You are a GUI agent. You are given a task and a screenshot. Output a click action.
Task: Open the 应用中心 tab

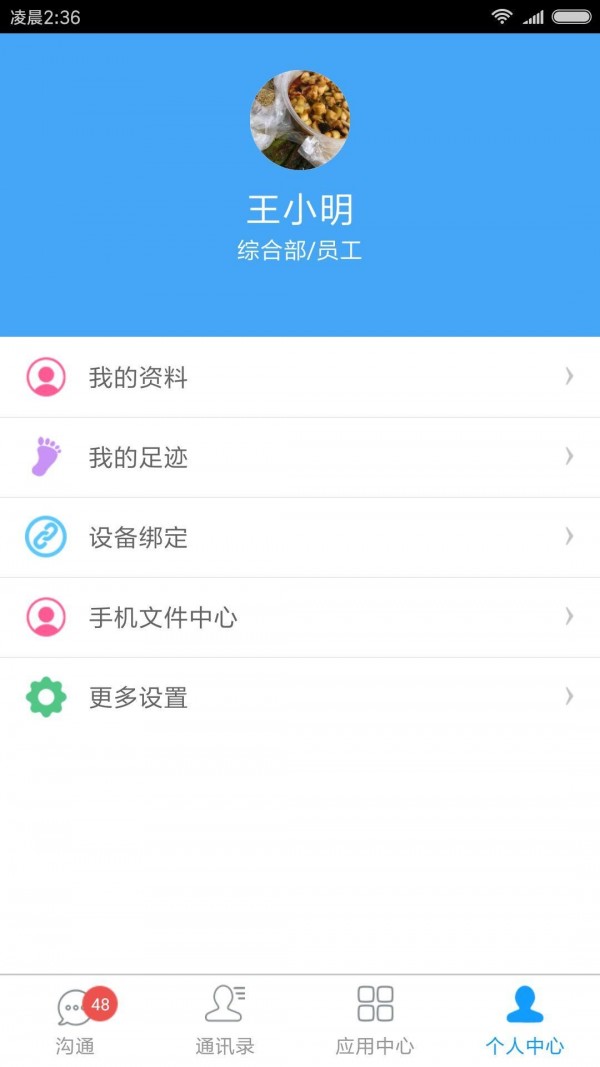click(375, 1021)
